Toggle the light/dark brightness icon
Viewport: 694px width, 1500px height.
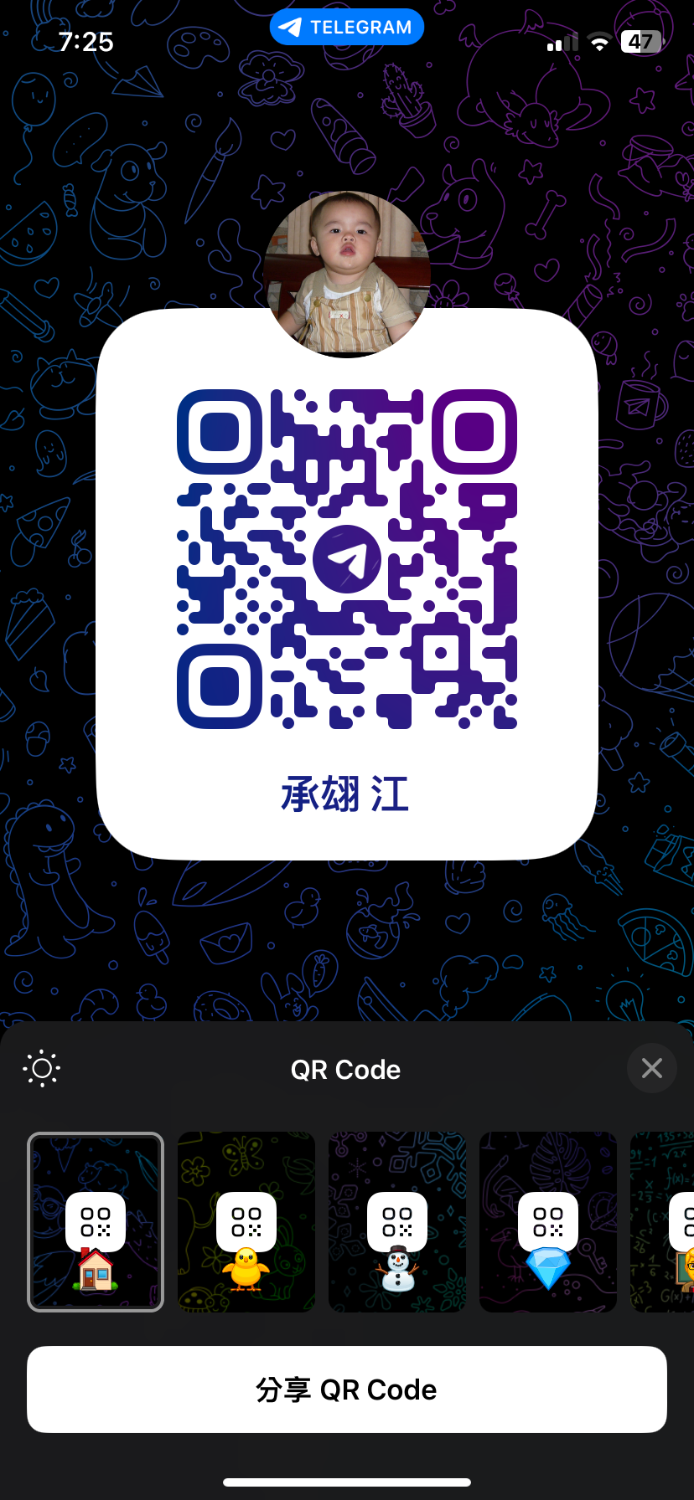coord(42,1069)
